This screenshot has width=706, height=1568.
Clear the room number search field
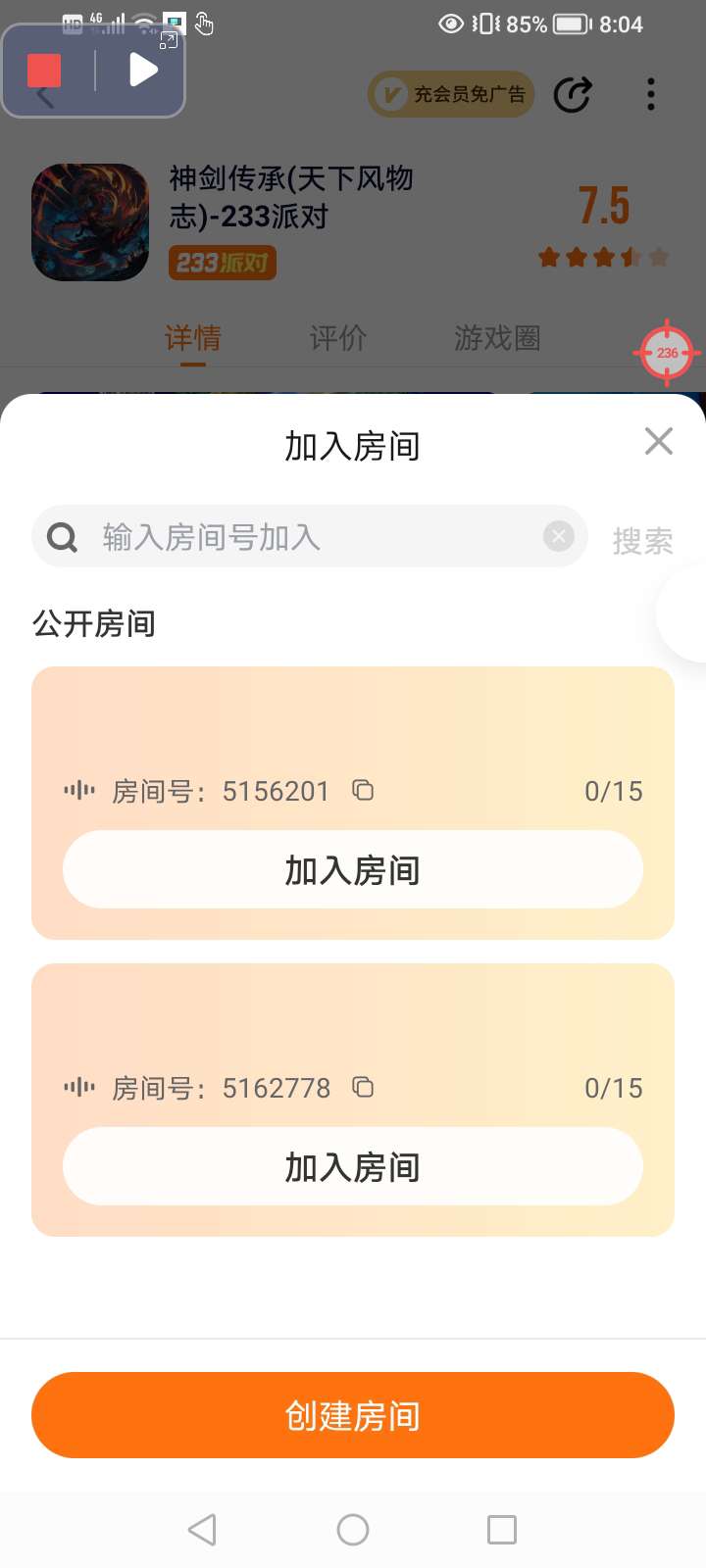click(559, 536)
